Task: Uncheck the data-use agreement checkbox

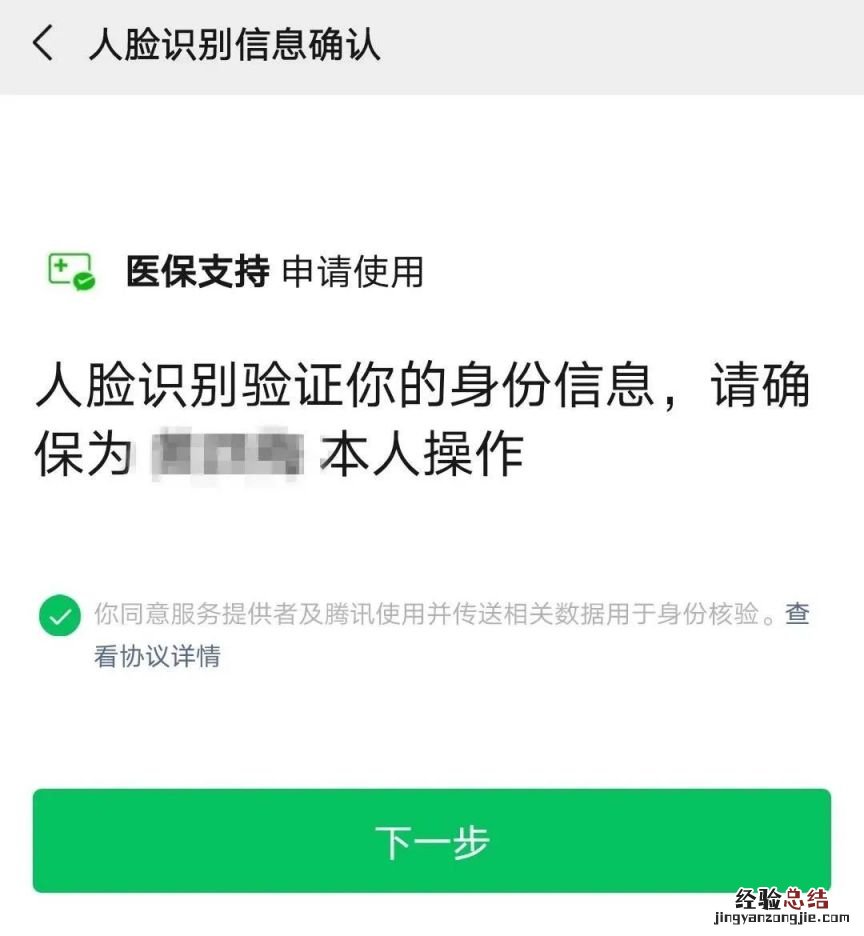Action: click(x=60, y=616)
